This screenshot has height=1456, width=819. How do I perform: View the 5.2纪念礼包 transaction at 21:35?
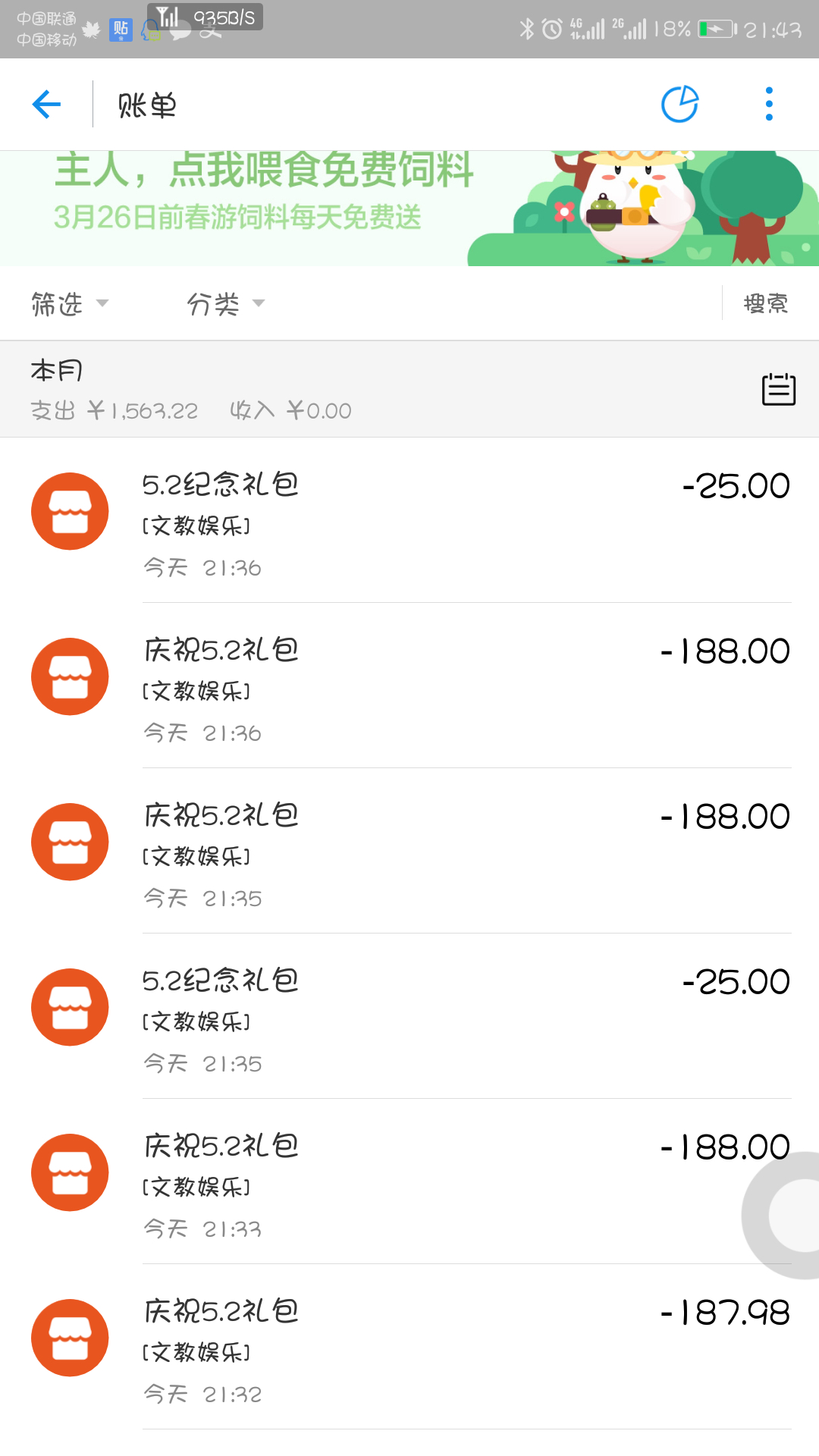click(x=409, y=1016)
